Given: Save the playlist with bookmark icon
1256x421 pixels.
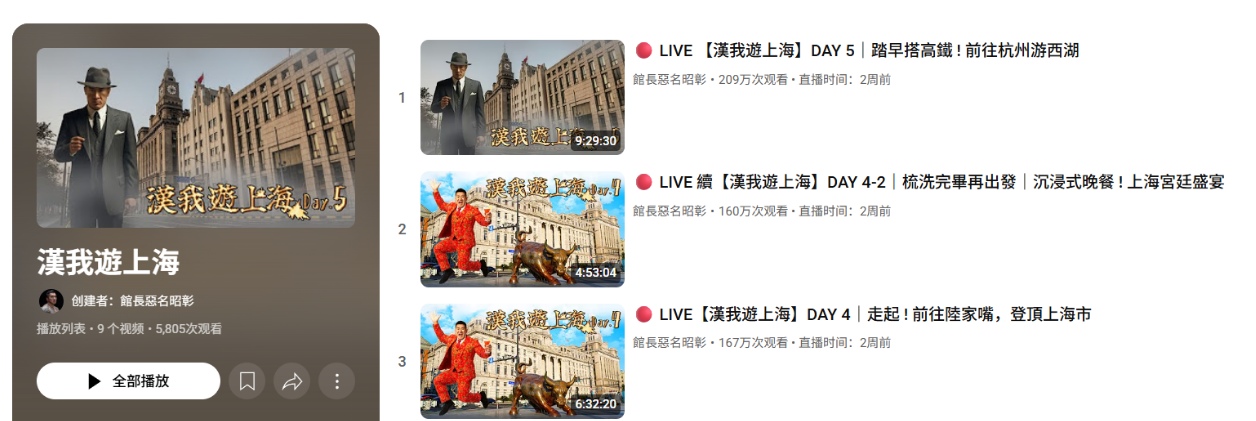Looking at the screenshot, I should [x=247, y=381].
